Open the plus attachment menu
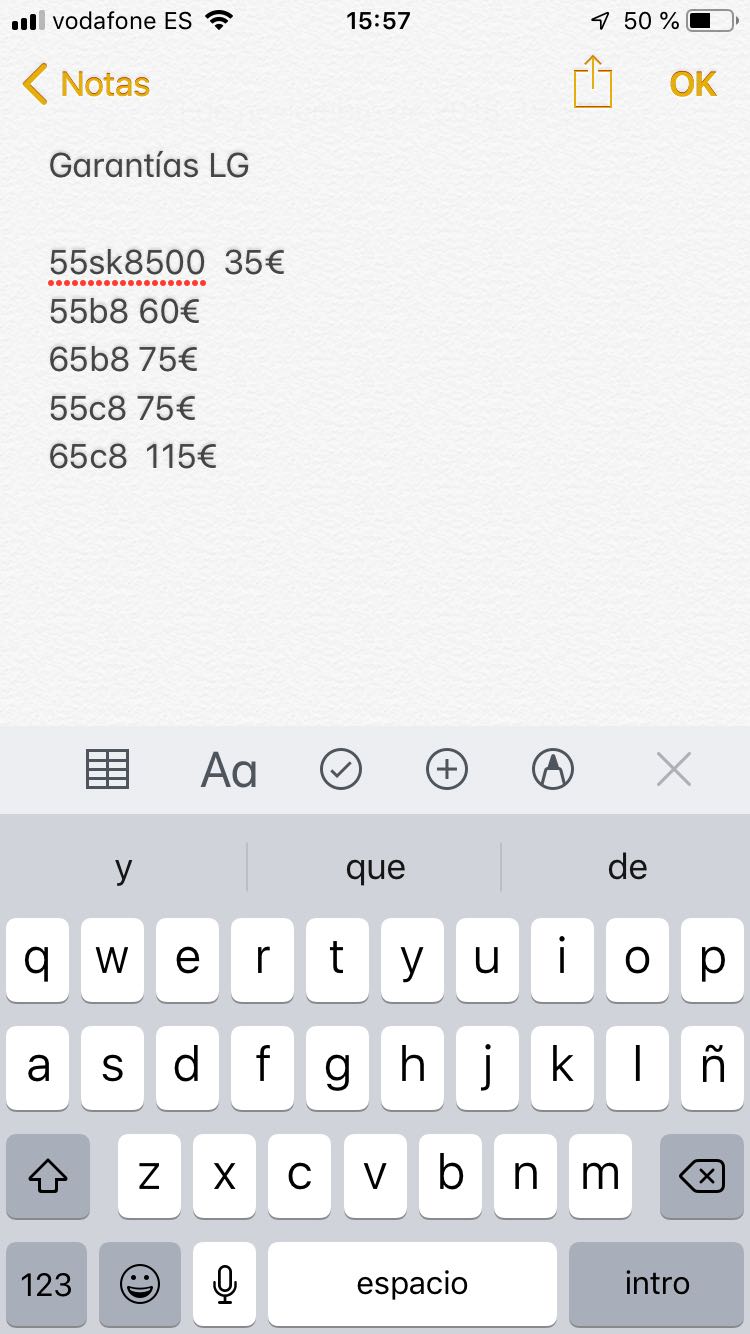This screenshot has width=750, height=1334. pos(447,770)
